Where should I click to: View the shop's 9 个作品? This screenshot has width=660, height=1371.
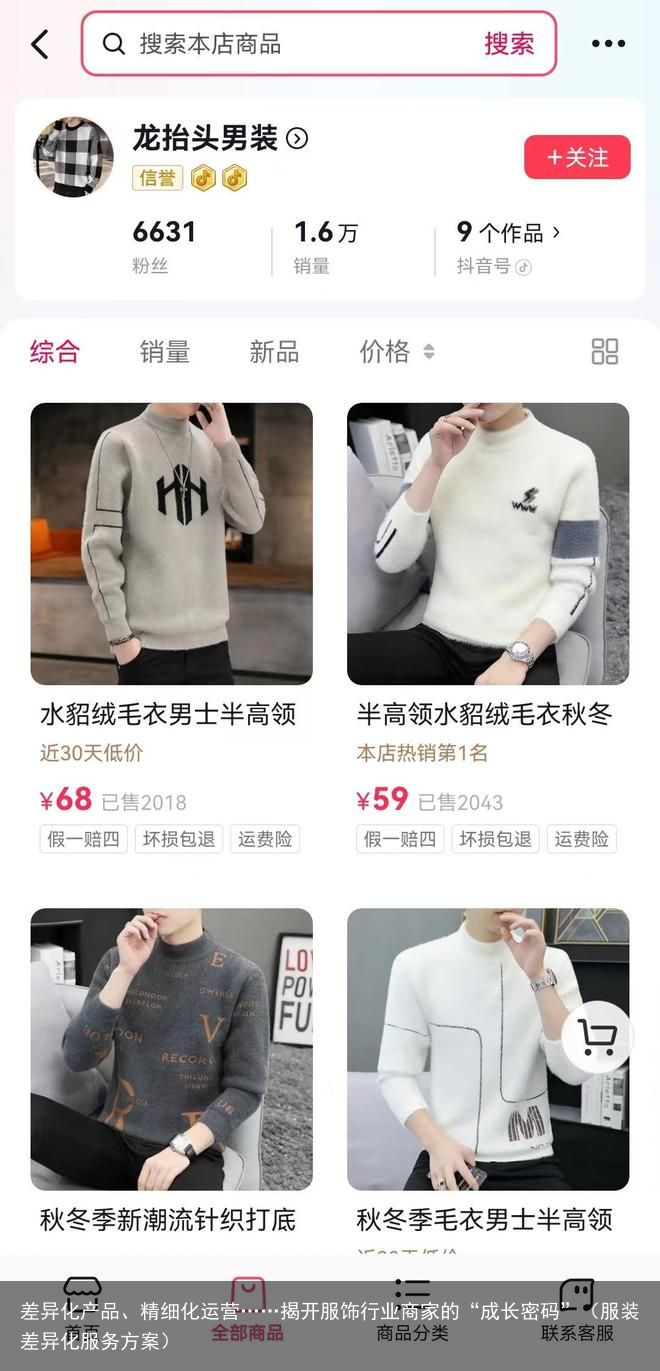point(508,233)
